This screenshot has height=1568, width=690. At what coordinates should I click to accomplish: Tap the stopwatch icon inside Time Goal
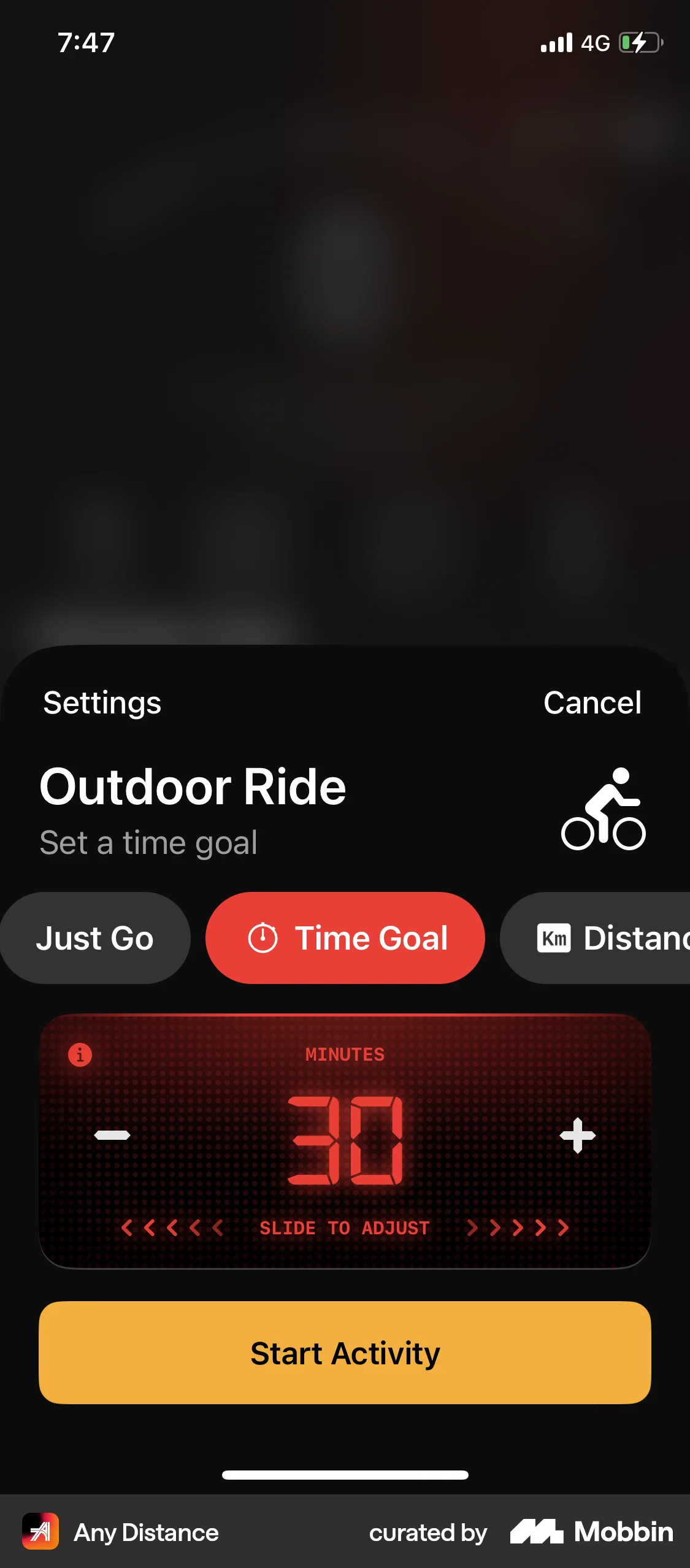click(263, 937)
